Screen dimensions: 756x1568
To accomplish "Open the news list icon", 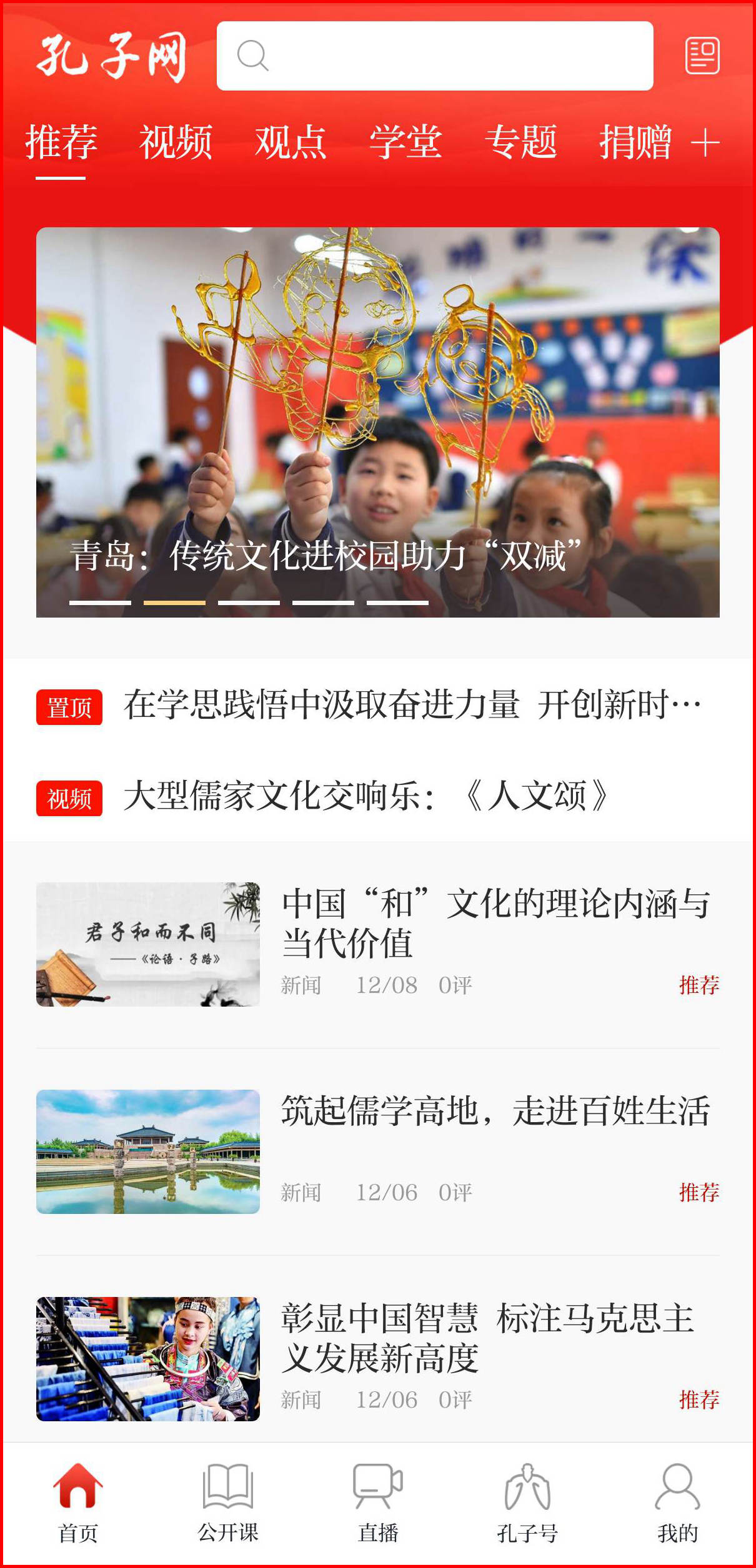I will tap(702, 56).
